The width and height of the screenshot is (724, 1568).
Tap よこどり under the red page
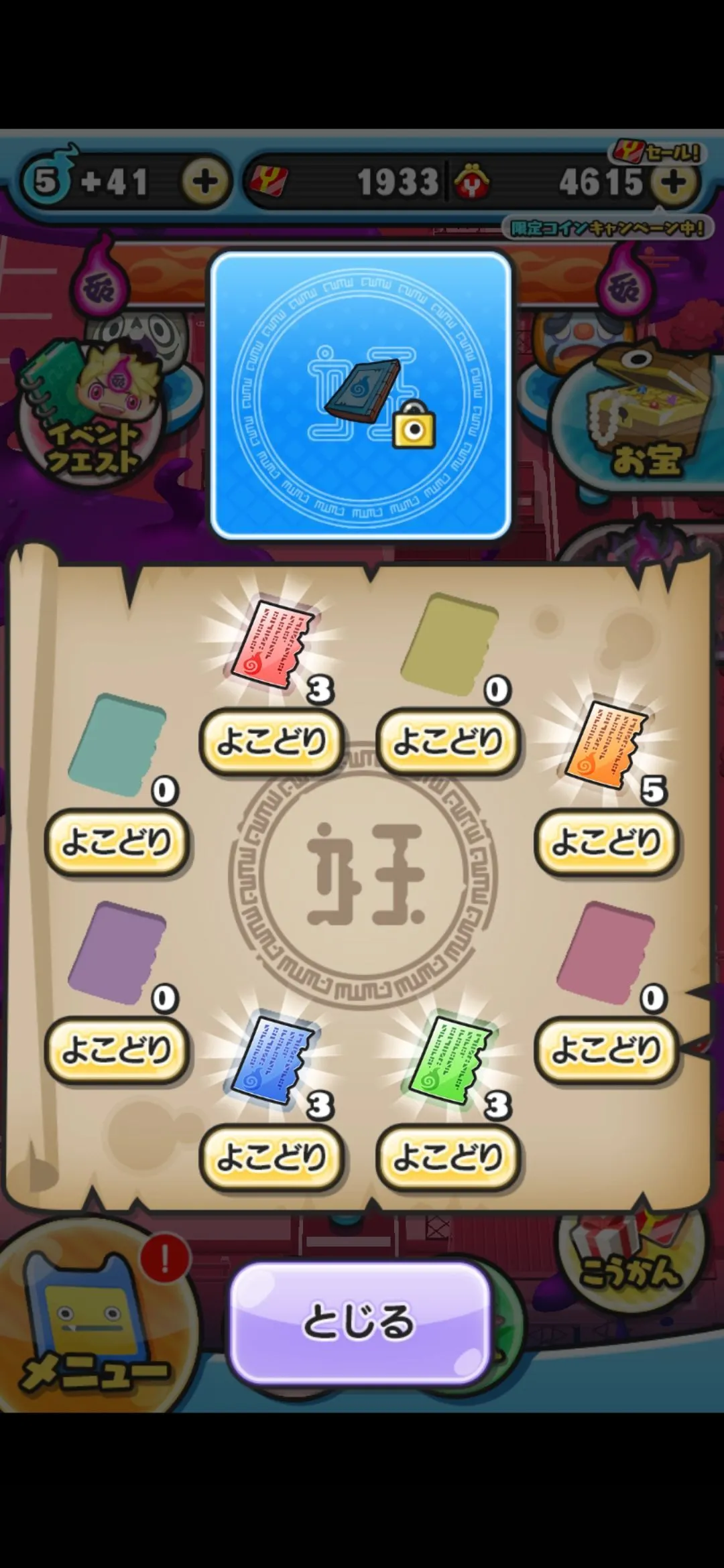tap(271, 742)
